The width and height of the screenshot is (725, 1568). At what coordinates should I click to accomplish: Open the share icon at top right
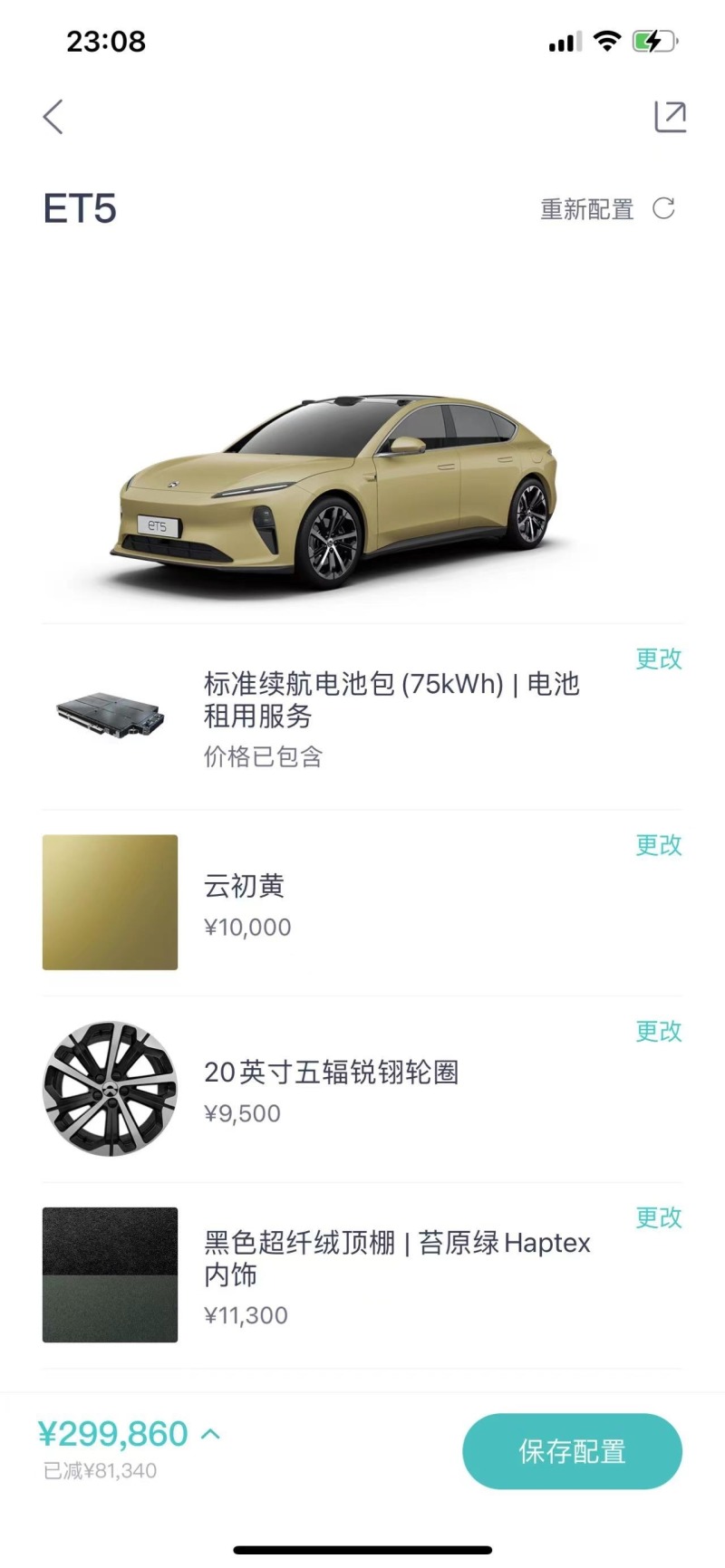[670, 117]
